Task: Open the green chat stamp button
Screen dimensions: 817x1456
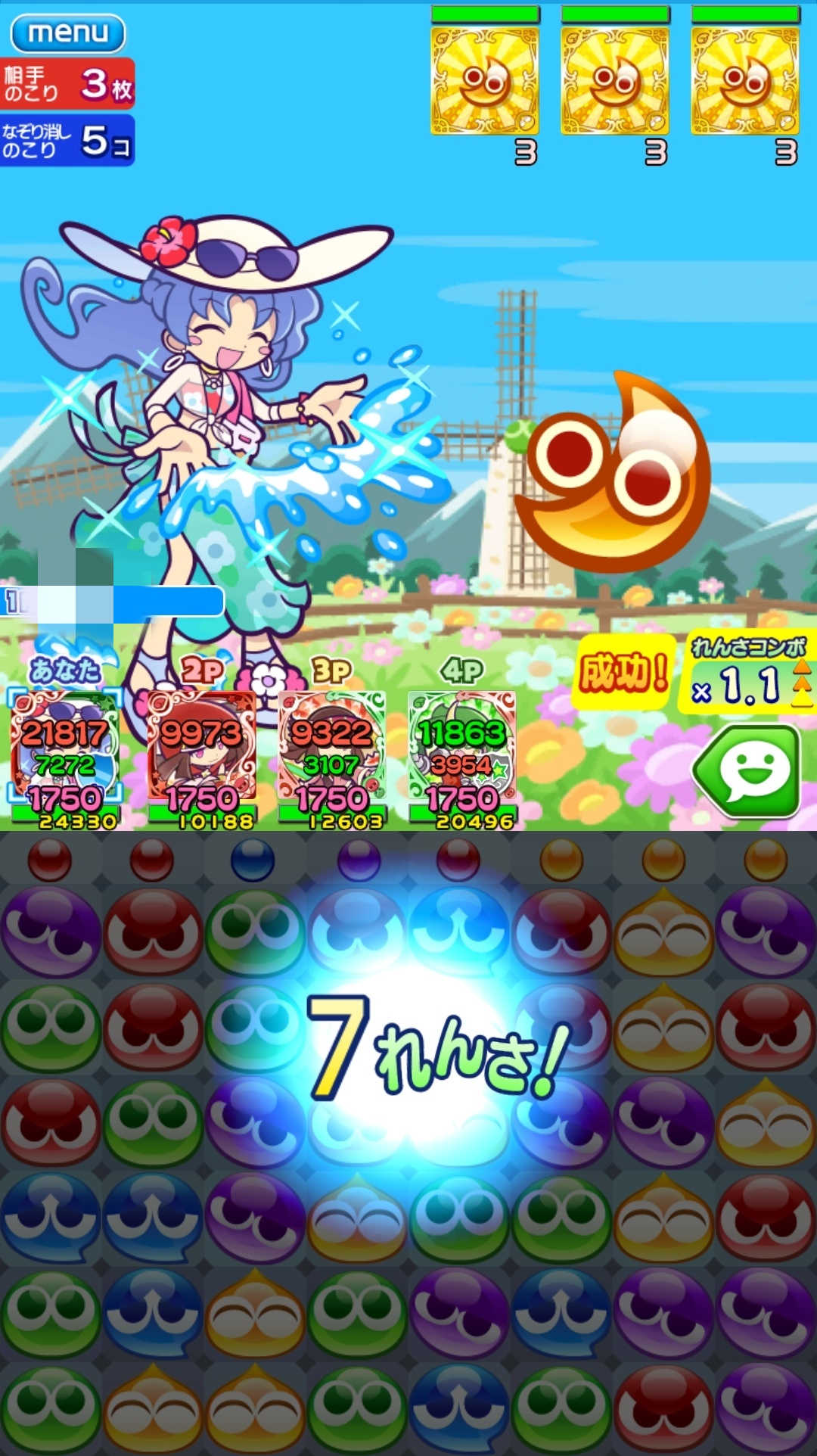Action: (748, 771)
